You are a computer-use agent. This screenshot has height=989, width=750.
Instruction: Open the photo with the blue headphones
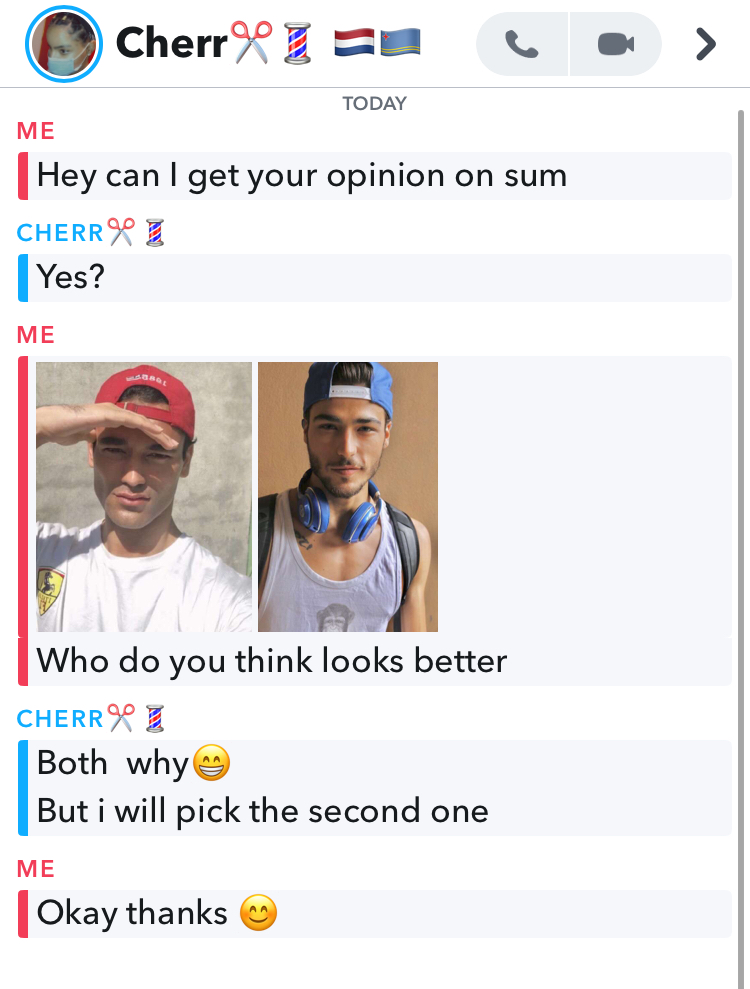coord(348,497)
